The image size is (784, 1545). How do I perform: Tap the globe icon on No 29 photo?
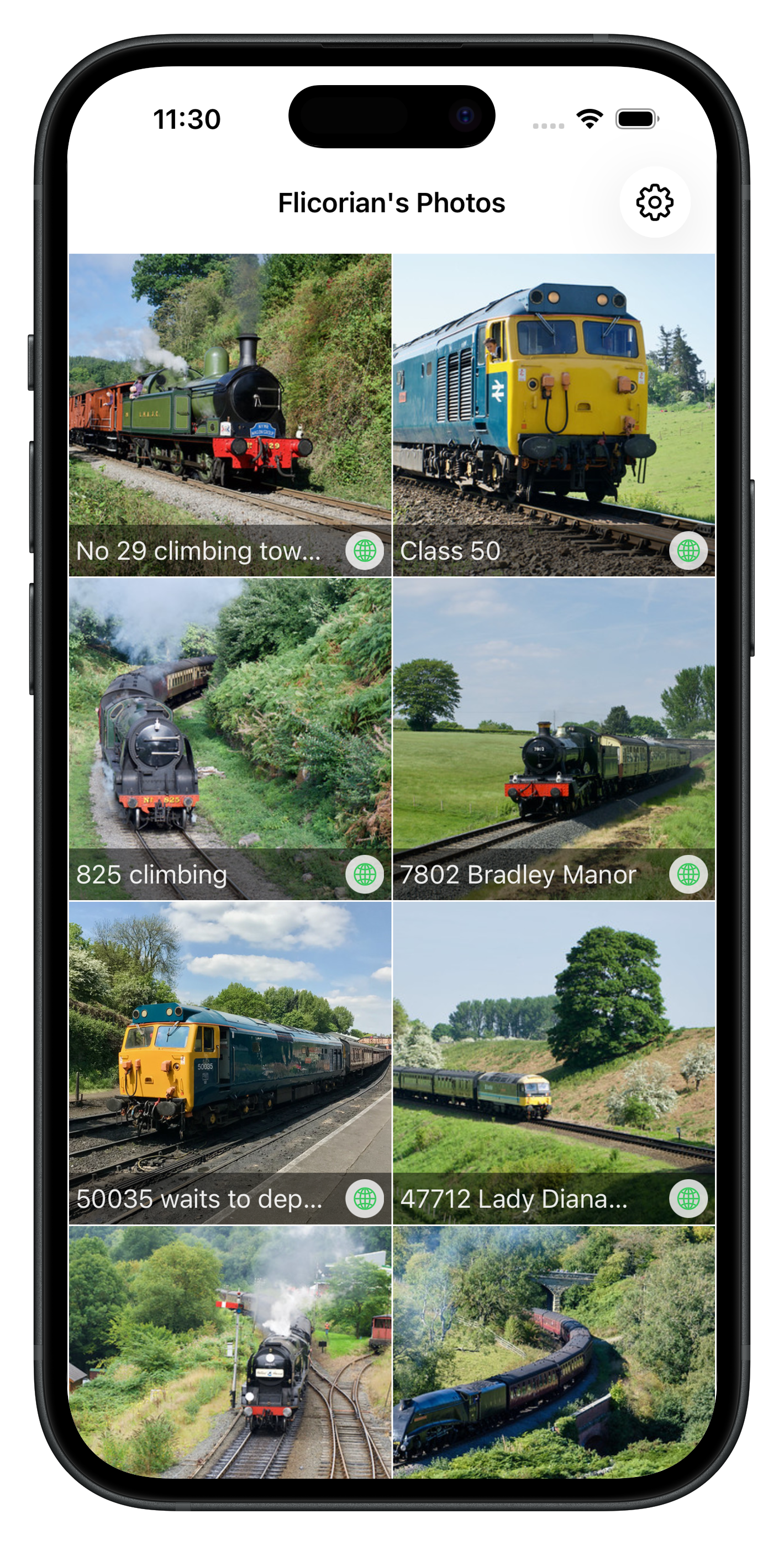pos(365,550)
